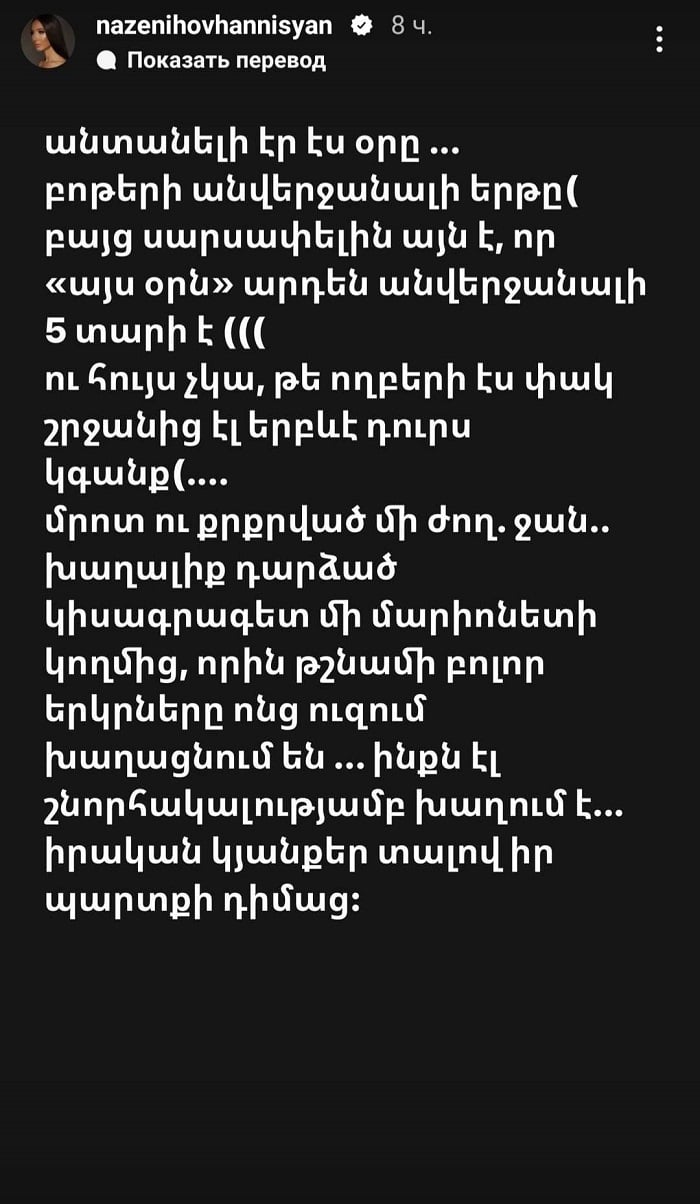The width and height of the screenshot is (700, 1204).
Task: Open nazenihovhannisyan's profile picture
Action: [x=48, y=42]
